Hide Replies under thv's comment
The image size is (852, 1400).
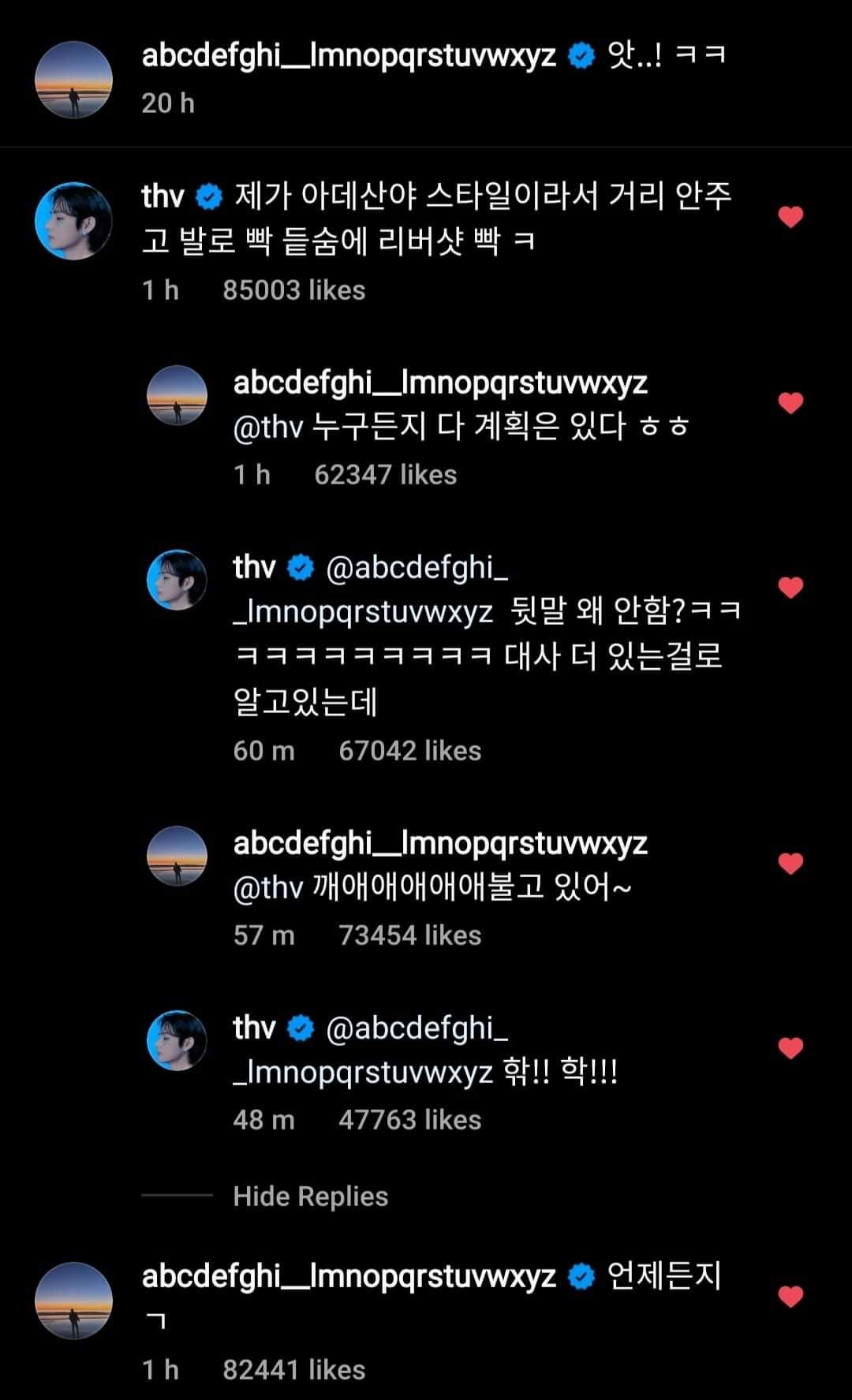pyautogui.click(x=310, y=1197)
